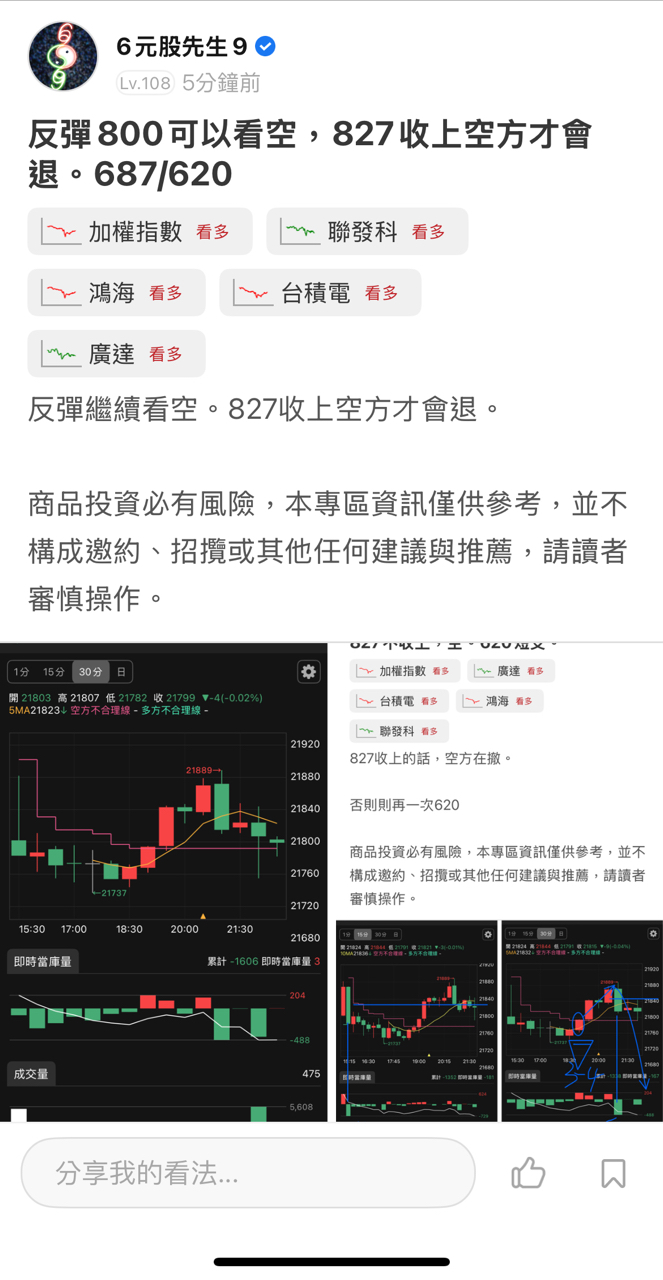The image size is (663, 1280).
Task: Open 6元股先生9's profile avatar
Action: pyautogui.click(x=63, y=56)
